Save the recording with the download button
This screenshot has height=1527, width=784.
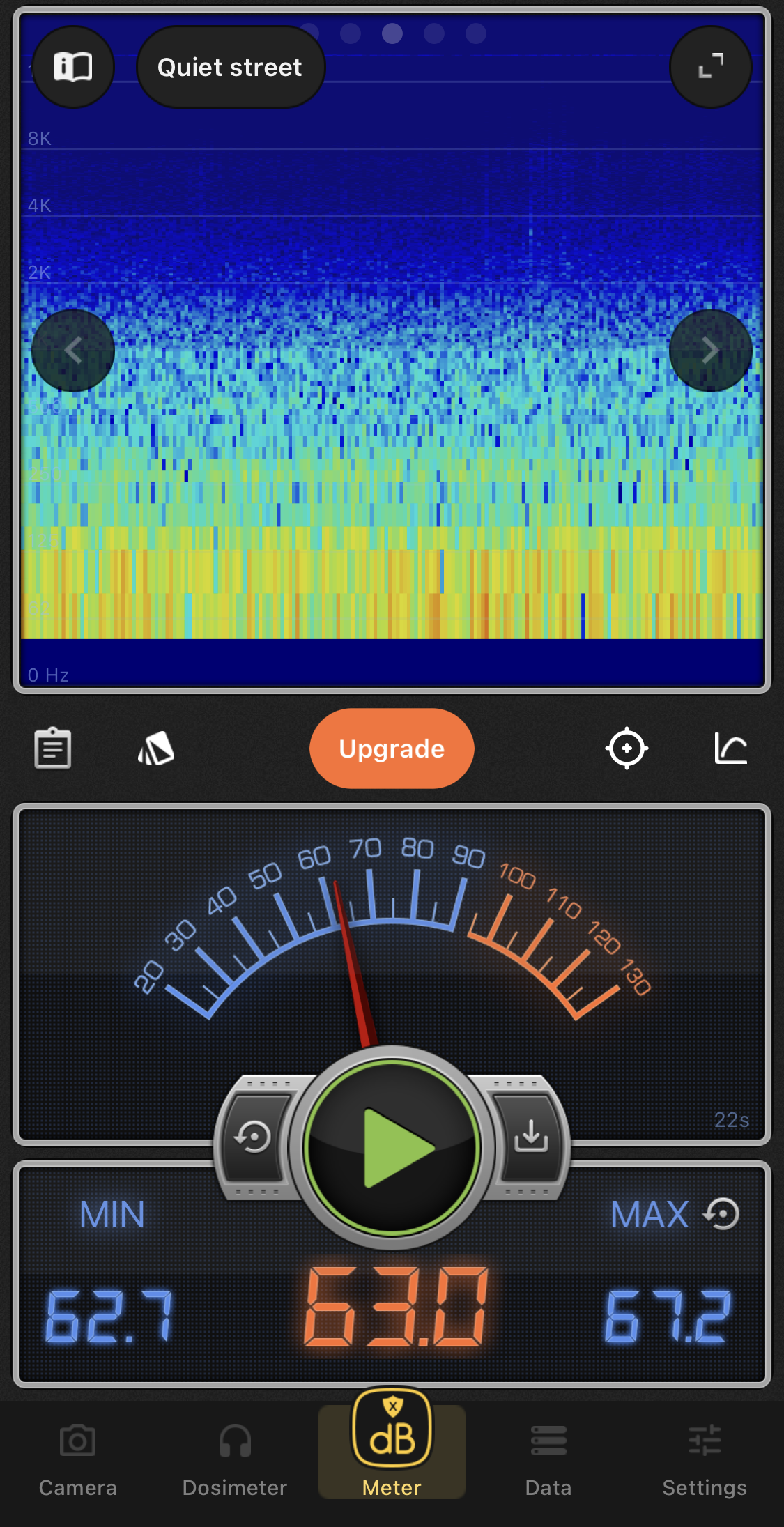tap(531, 1136)
